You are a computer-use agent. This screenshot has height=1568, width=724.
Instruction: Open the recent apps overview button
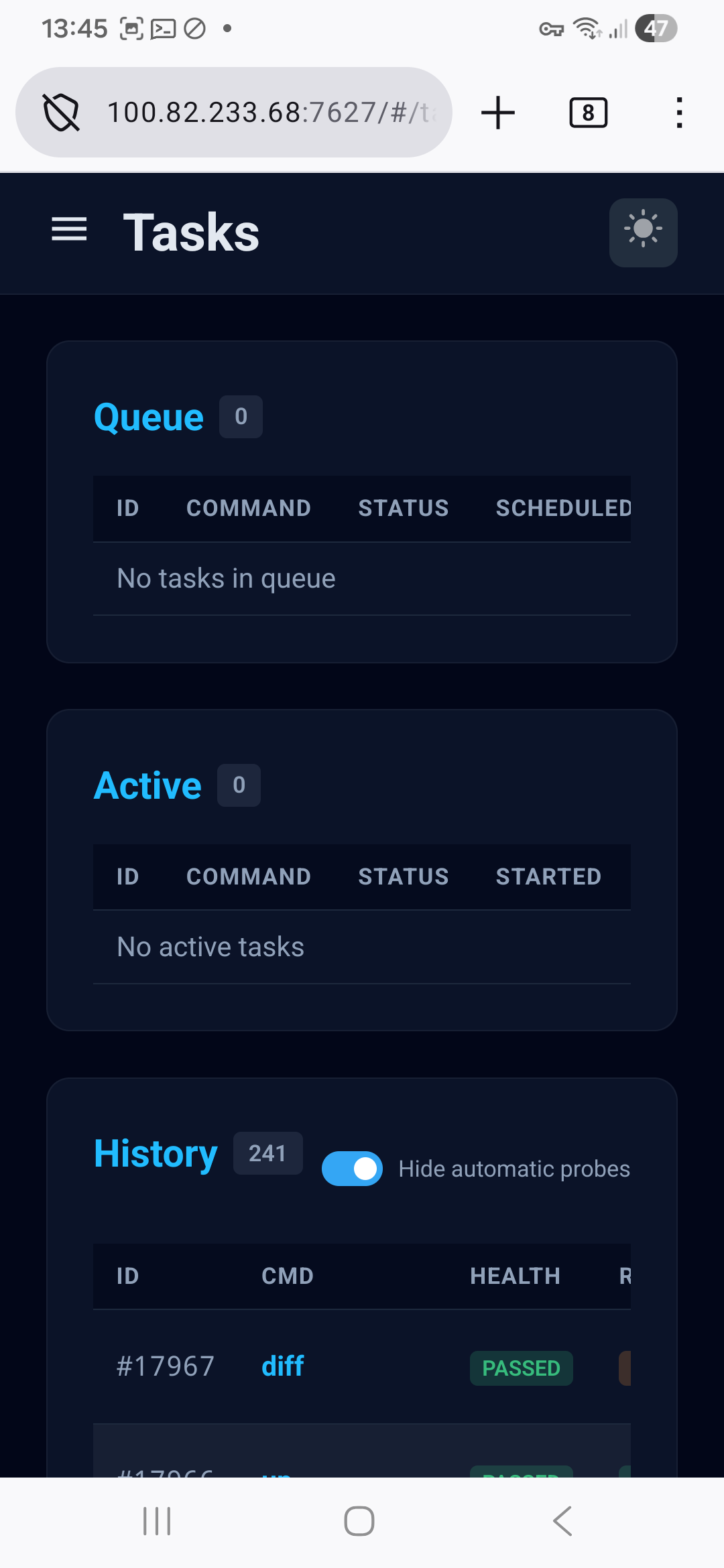156,1520
